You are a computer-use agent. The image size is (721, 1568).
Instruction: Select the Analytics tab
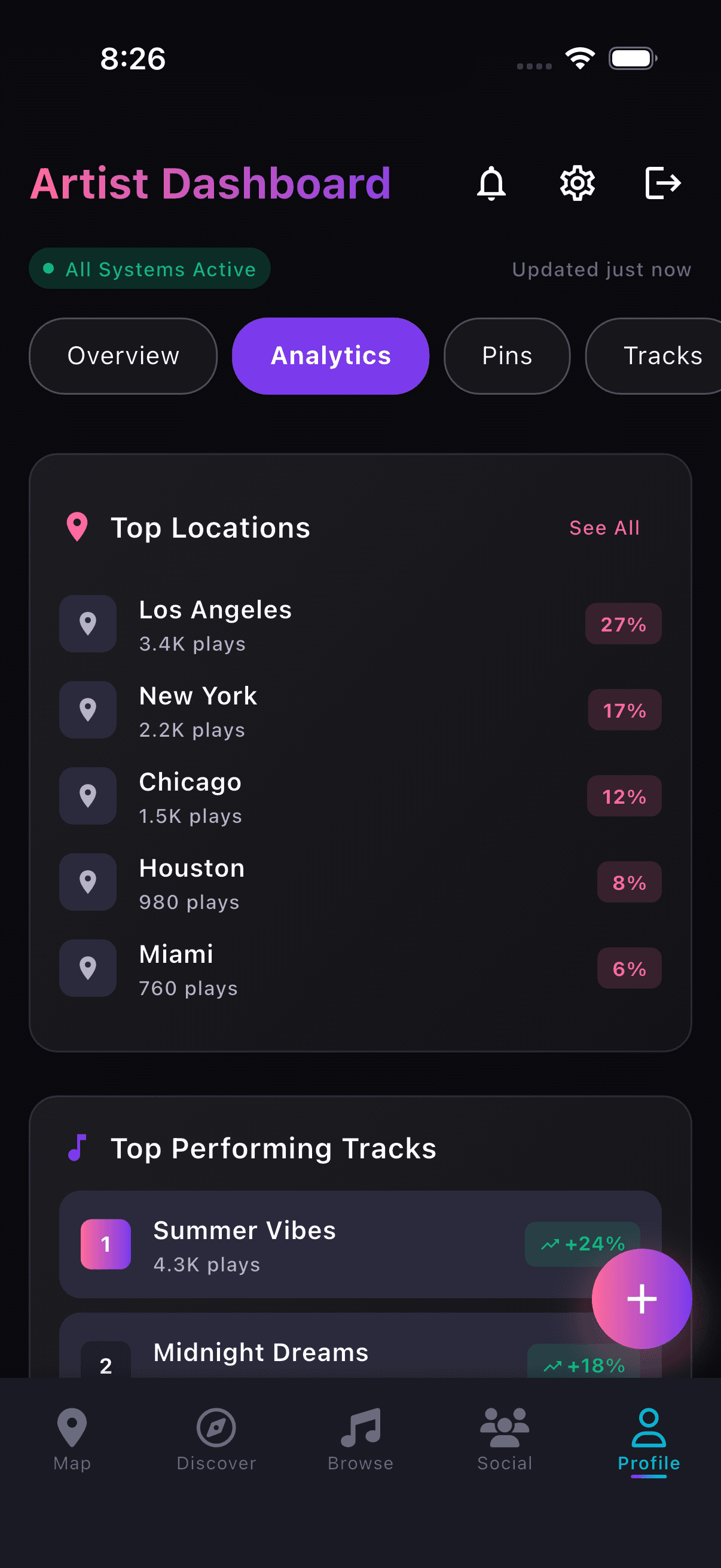(x=331, y=356)
